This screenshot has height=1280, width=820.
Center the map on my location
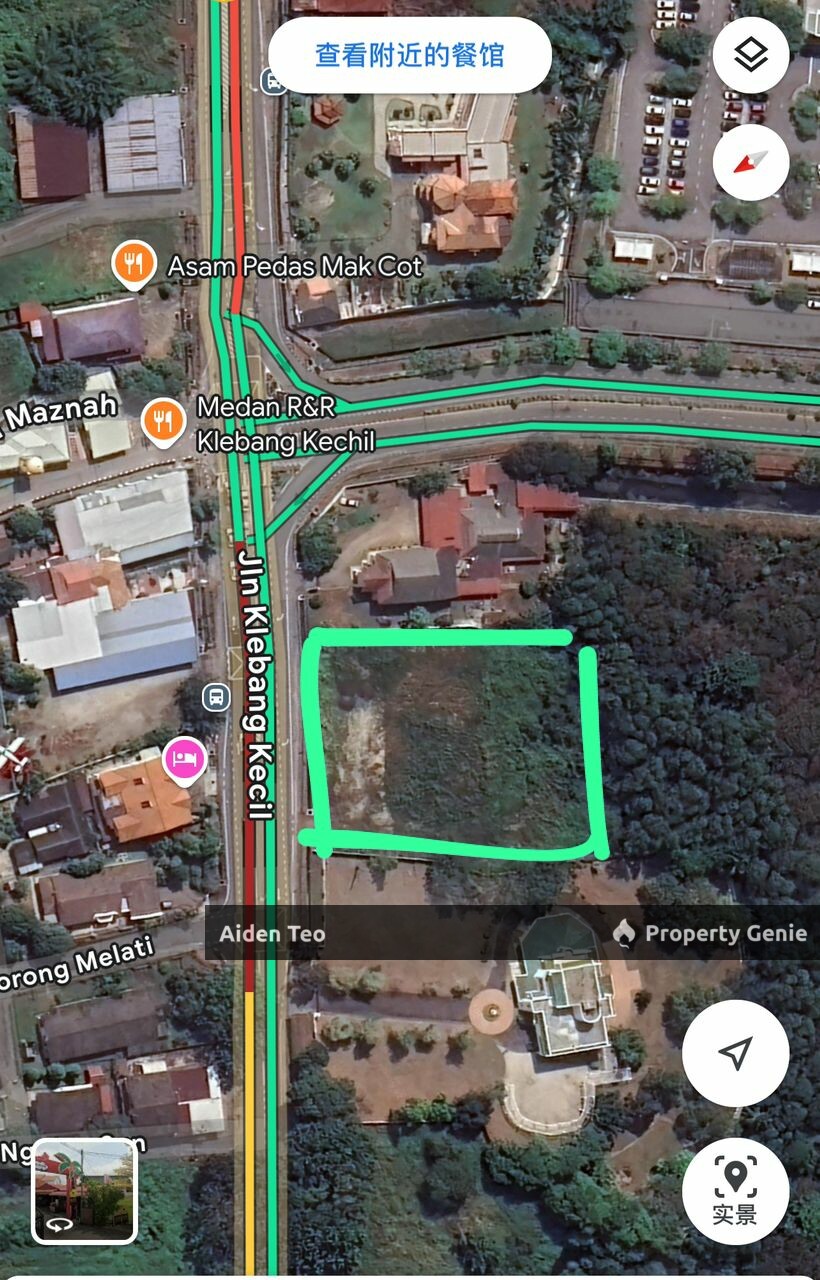tap(735, 1052)
